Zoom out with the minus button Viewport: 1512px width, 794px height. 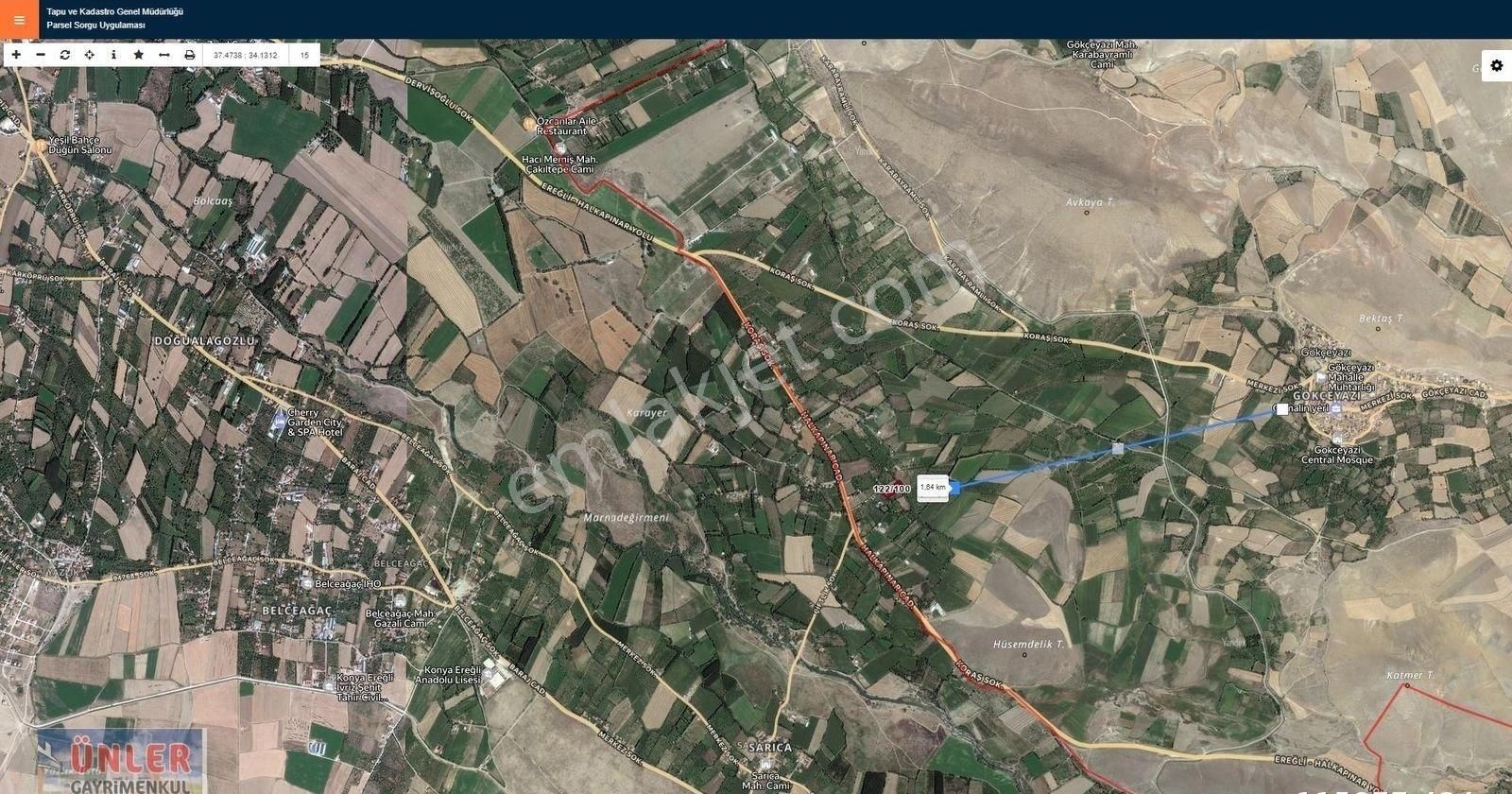click(41, 55)
